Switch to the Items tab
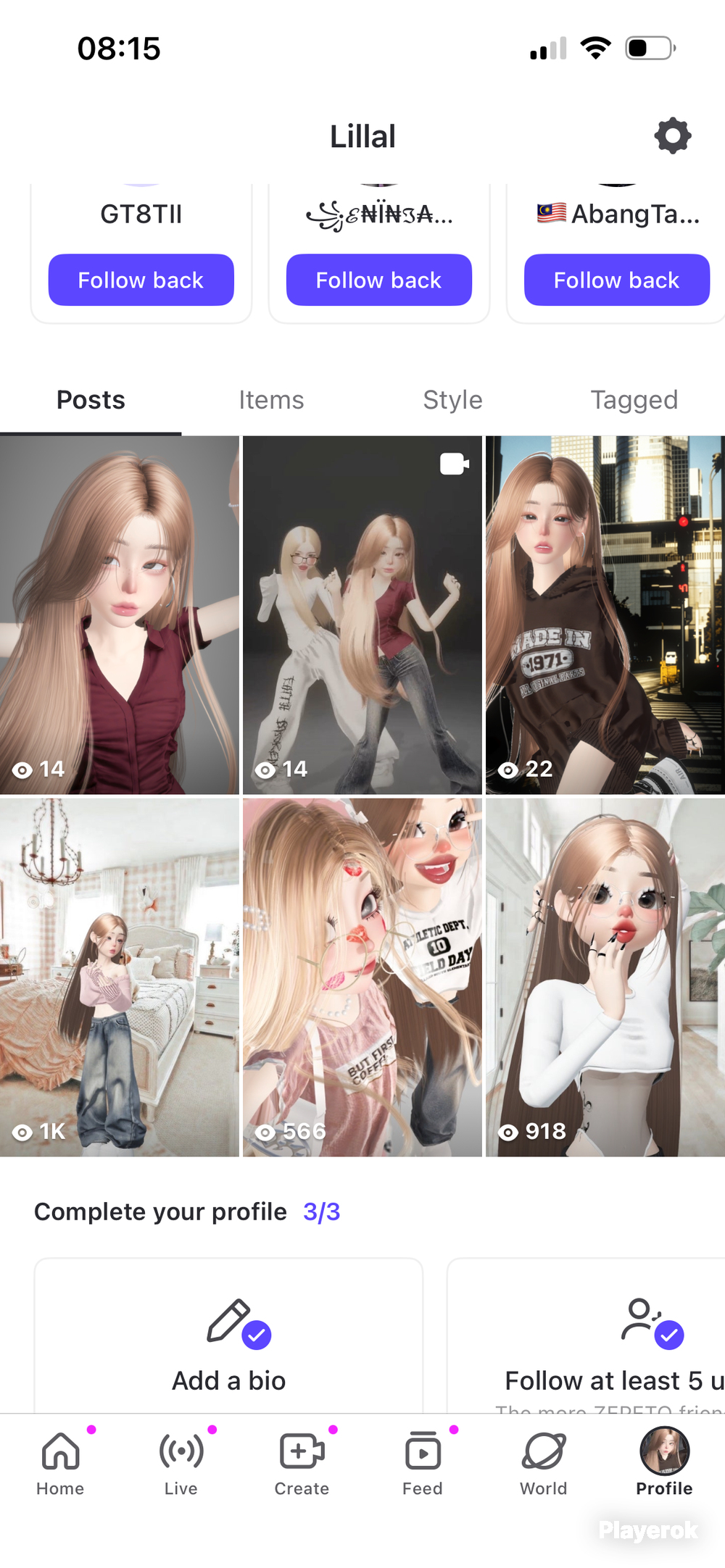This screenshot has height=1568, width=725. (x=272, y=400)
